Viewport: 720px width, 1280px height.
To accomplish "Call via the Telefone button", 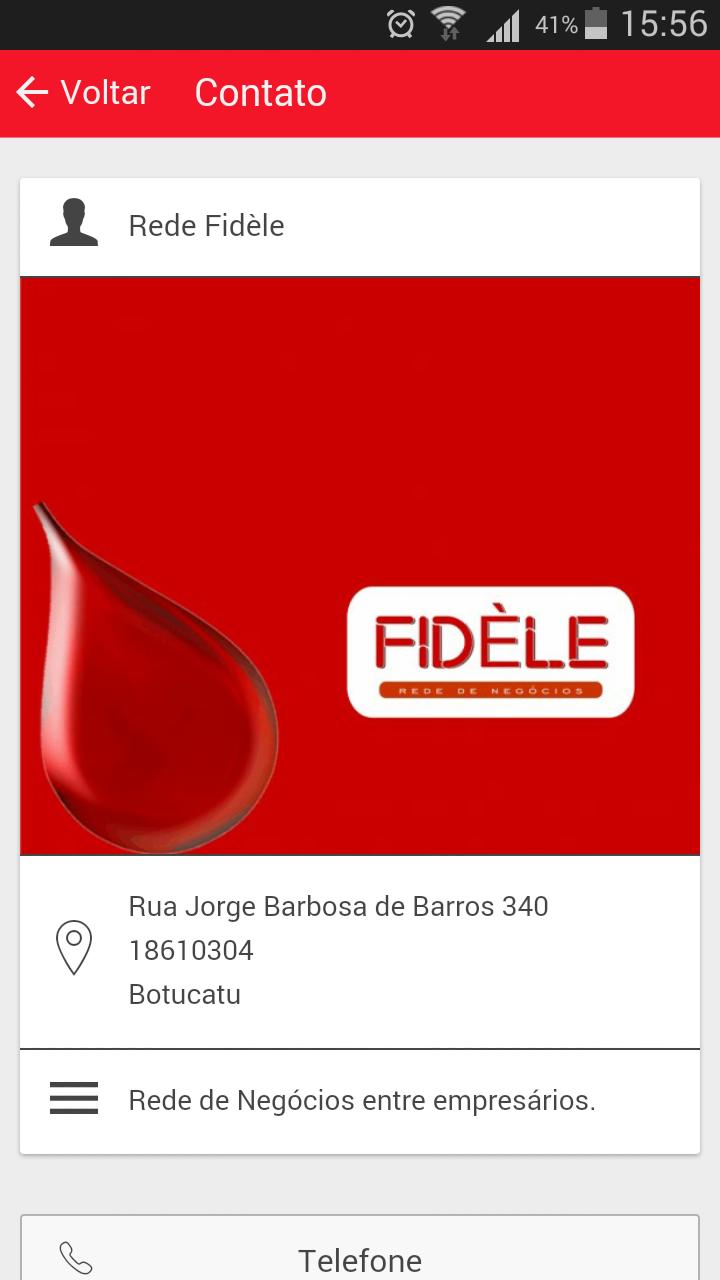I will coord(360,1248).
